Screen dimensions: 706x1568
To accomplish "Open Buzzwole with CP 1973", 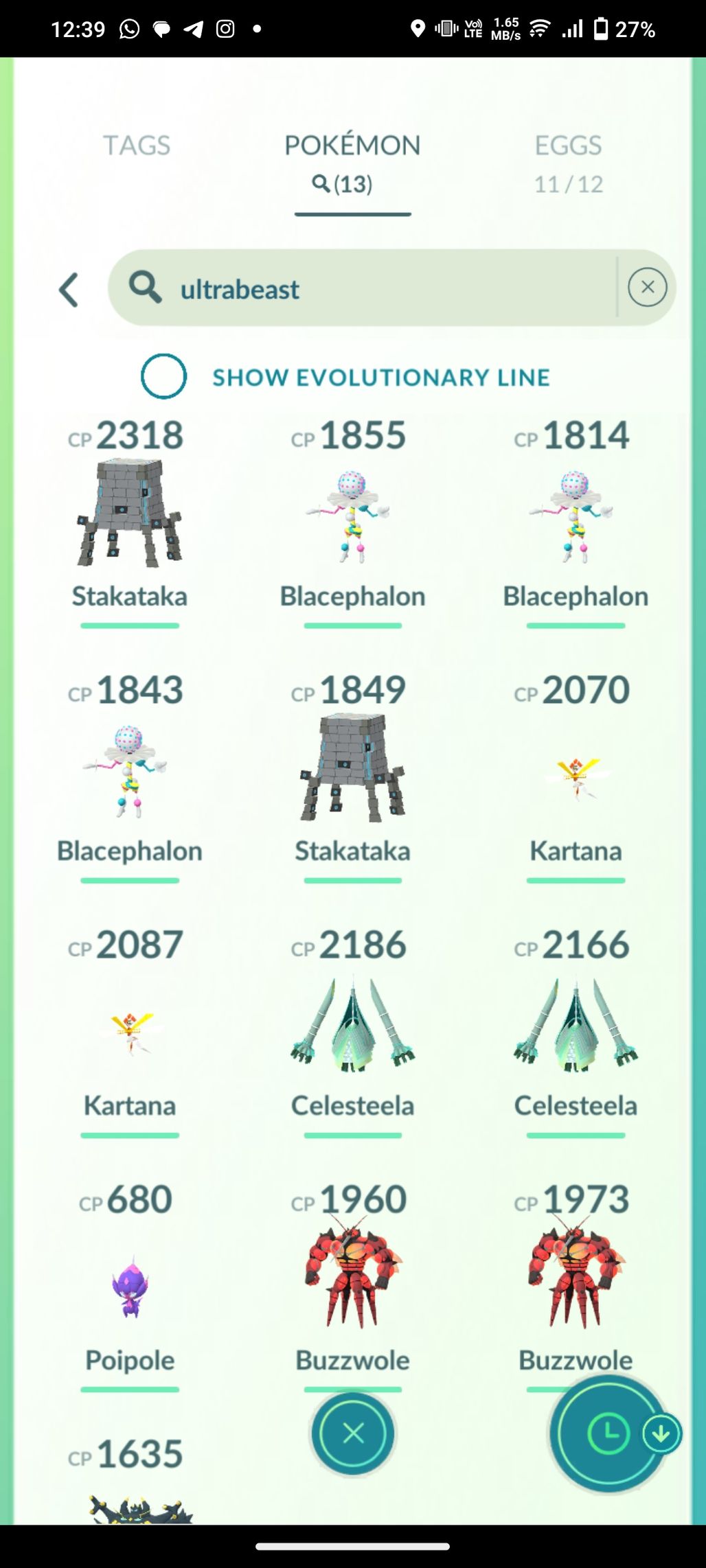I will click(576, 1277).
